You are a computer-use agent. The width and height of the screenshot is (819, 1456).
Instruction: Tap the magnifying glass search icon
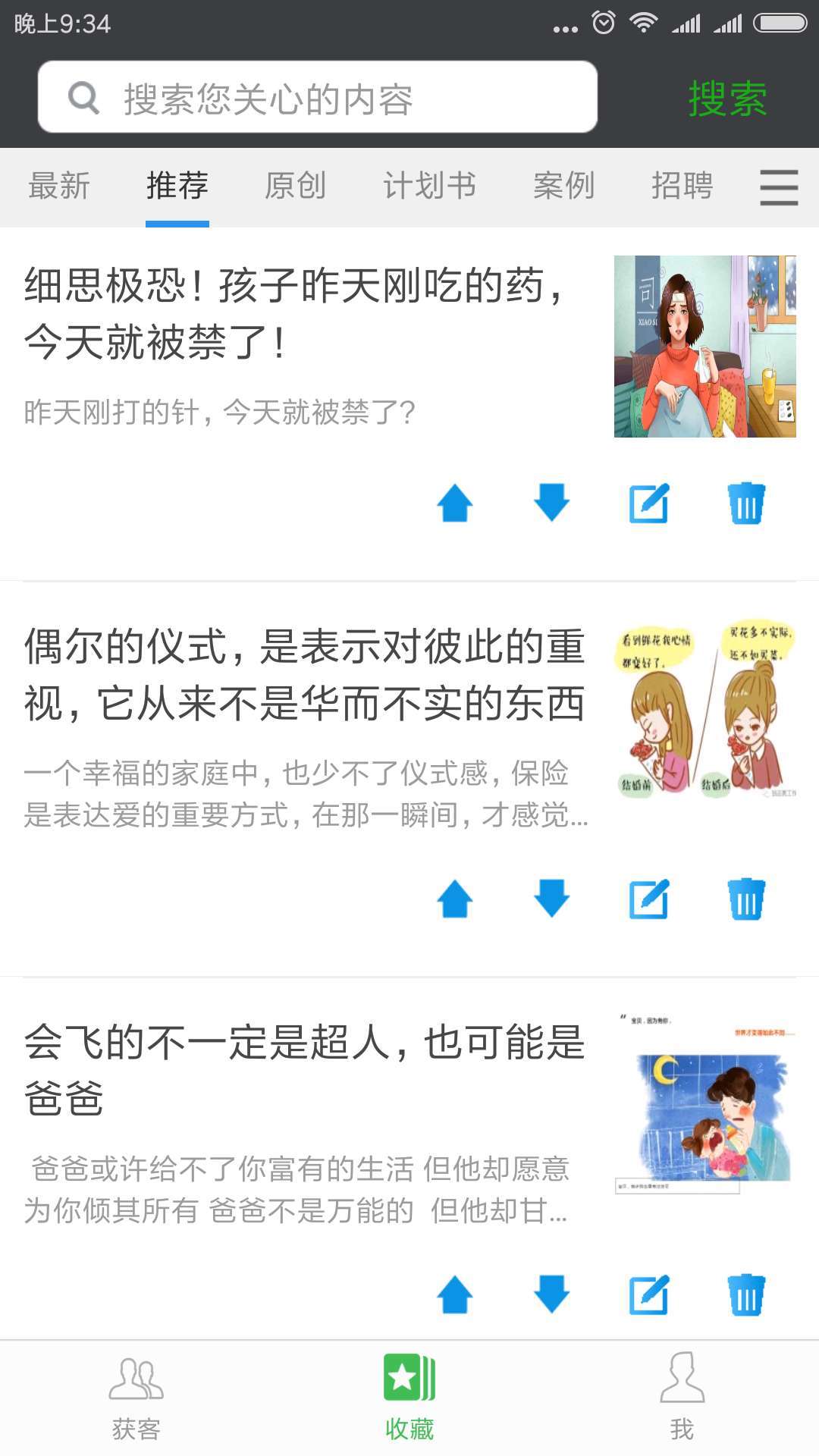[83, 97]
